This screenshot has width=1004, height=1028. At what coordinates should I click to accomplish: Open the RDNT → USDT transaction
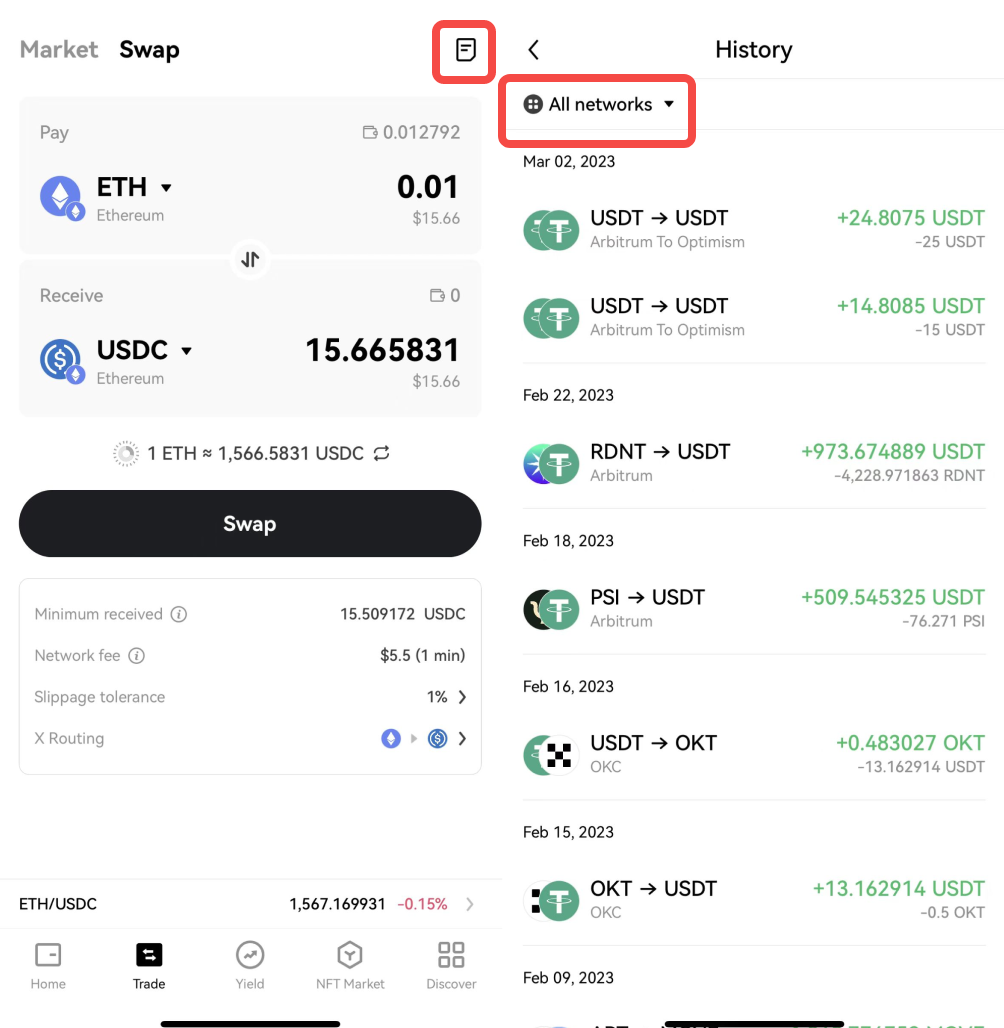[x=754, y=463]
